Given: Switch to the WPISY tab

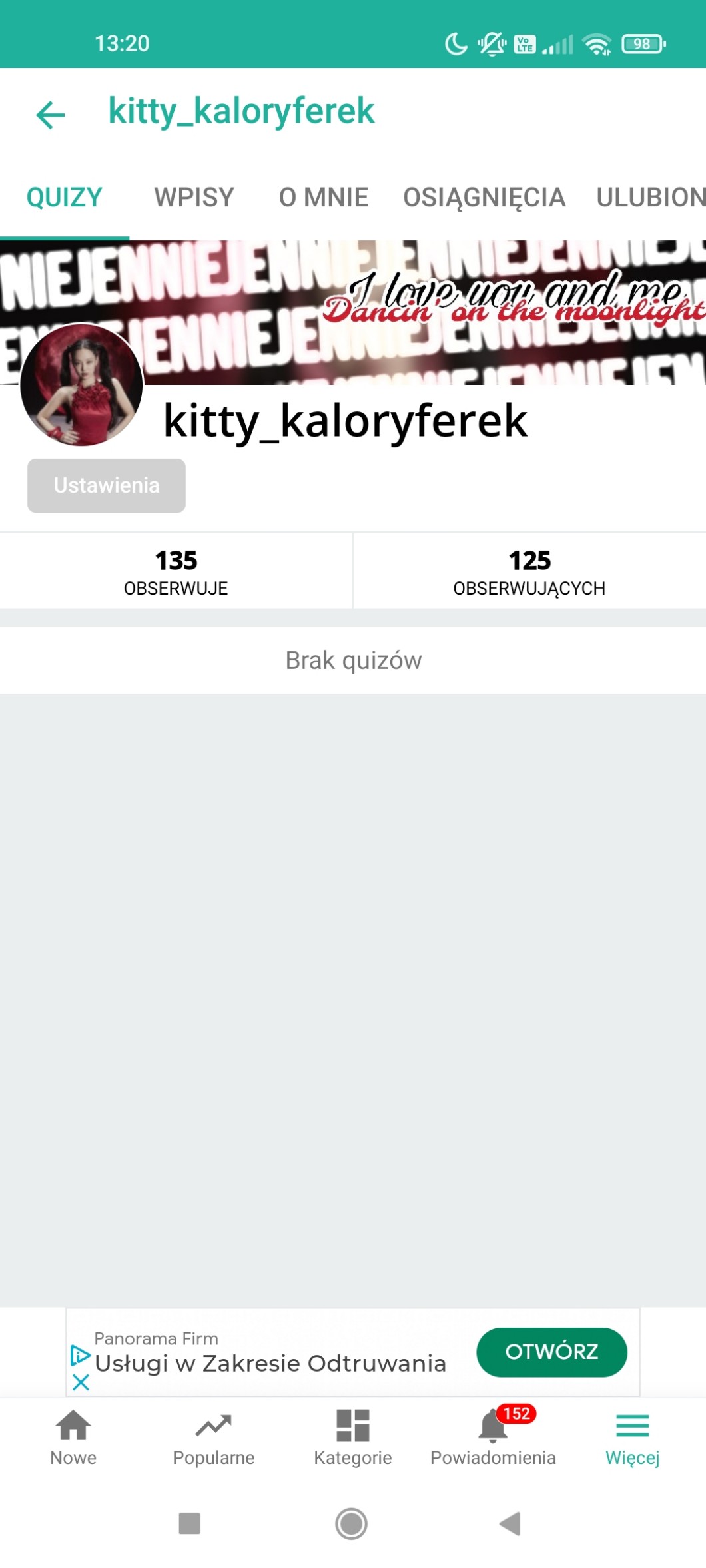Looking at the screenshot, I should (194, 198).
